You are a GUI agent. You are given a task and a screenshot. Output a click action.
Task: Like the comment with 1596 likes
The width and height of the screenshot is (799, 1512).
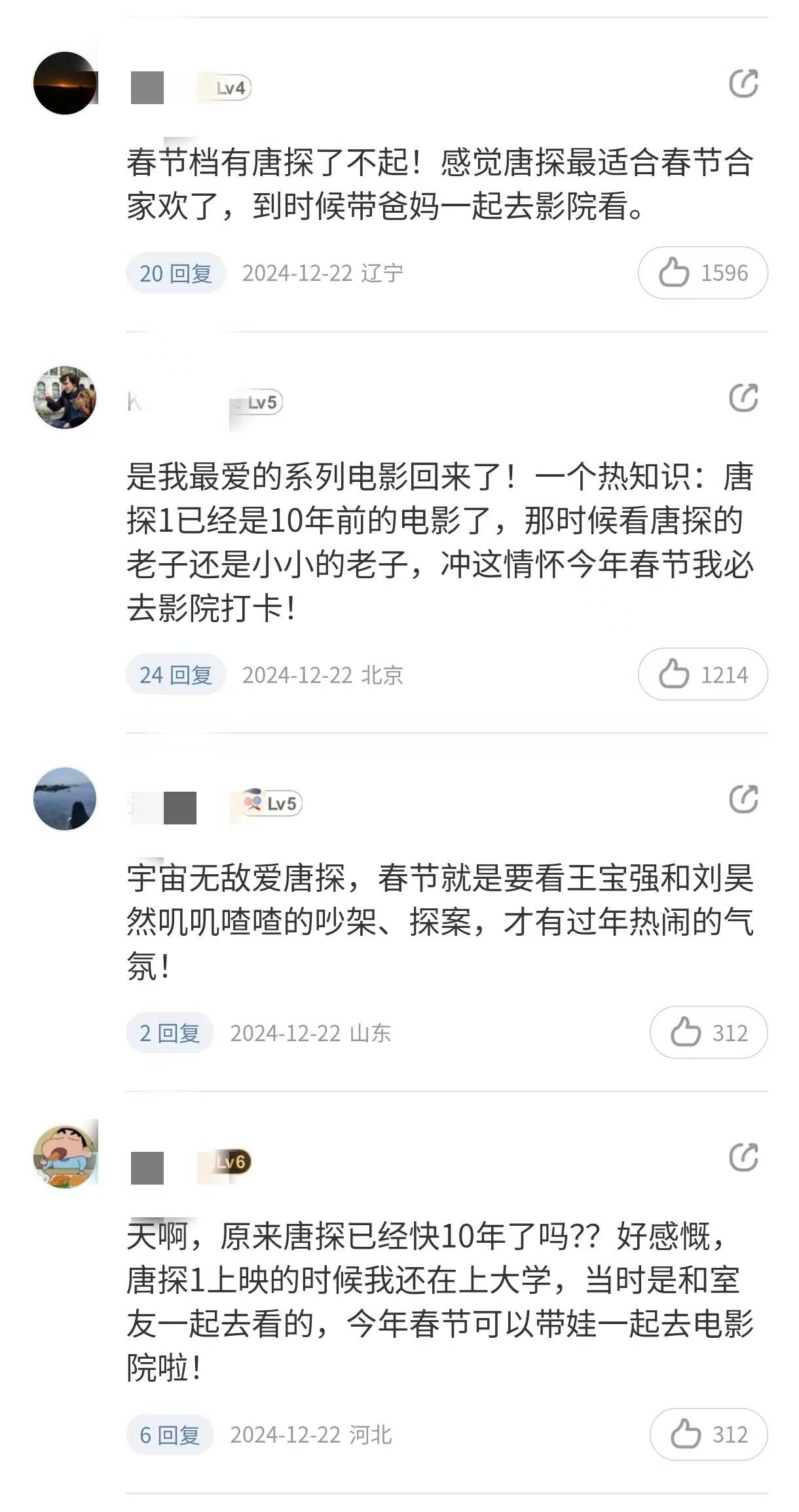tap(703, 273)
